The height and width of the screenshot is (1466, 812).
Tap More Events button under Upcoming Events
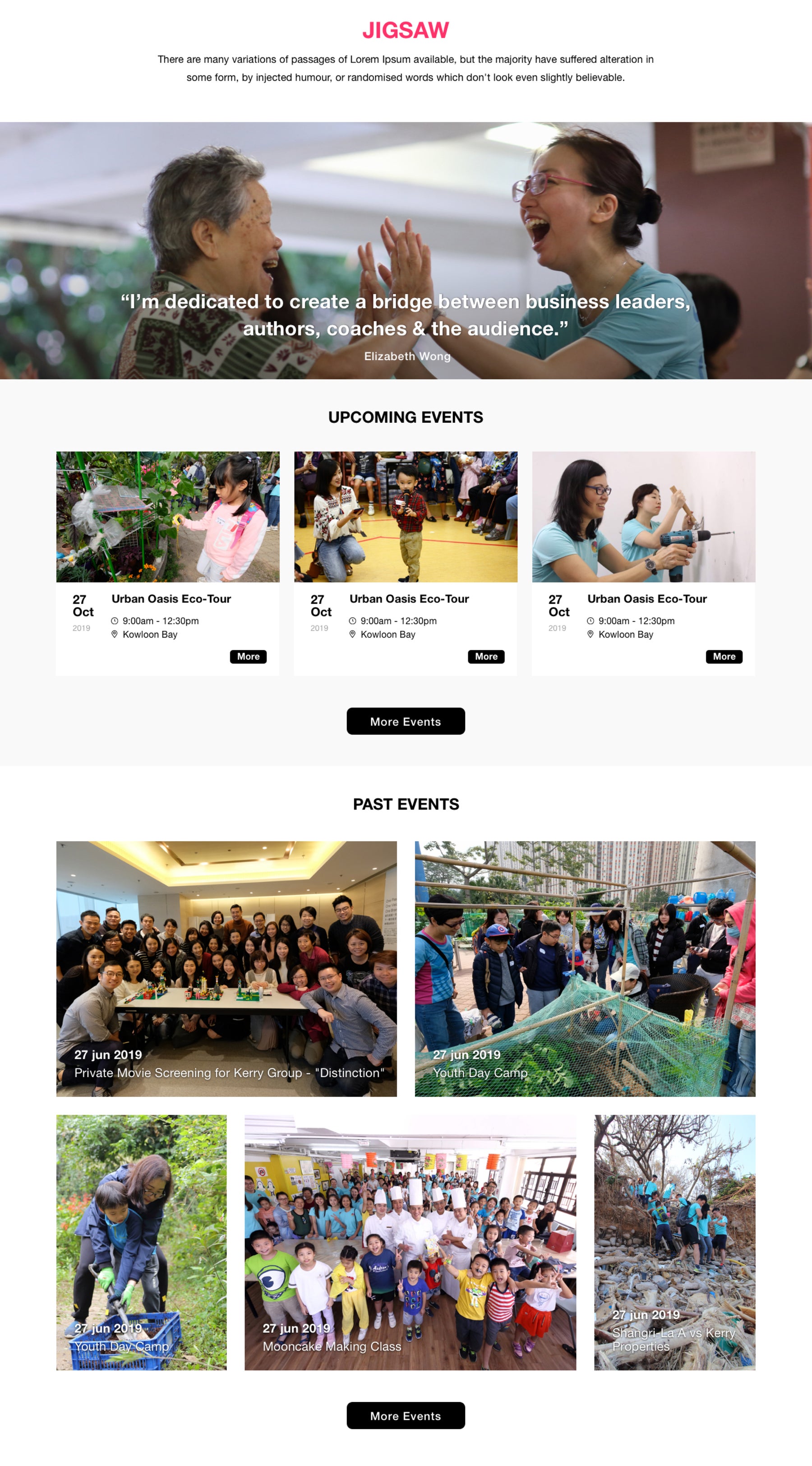(405, 721)
